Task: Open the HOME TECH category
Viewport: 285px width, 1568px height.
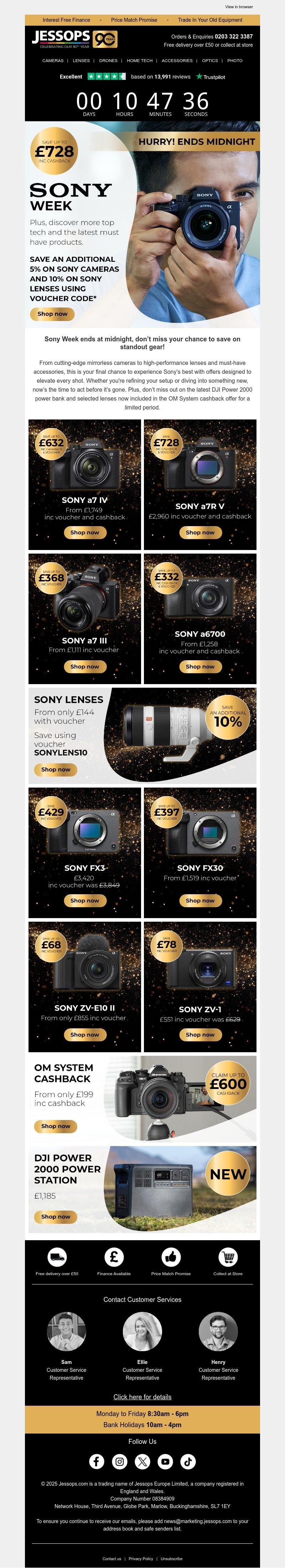Action: point(140,61)
